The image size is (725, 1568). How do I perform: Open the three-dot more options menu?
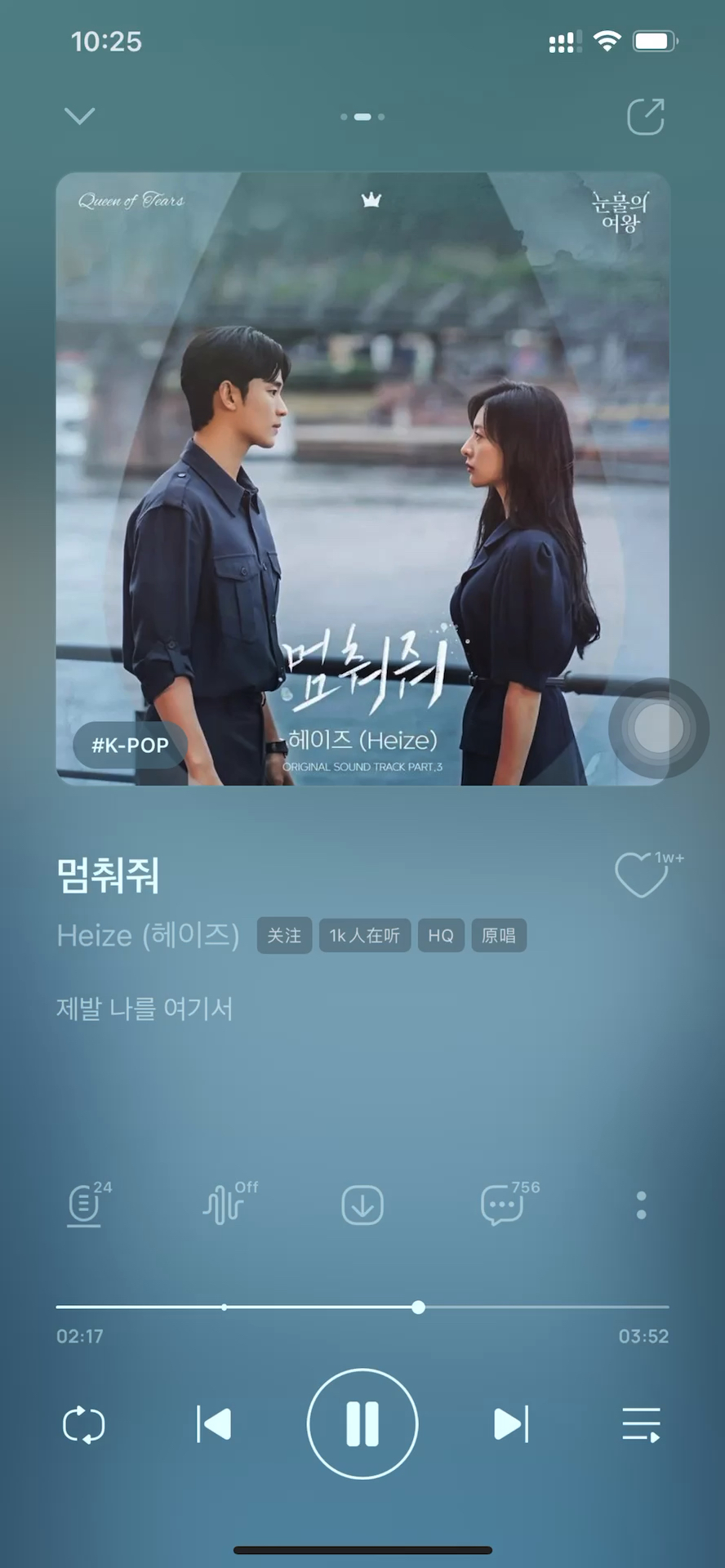[642, 1205]
